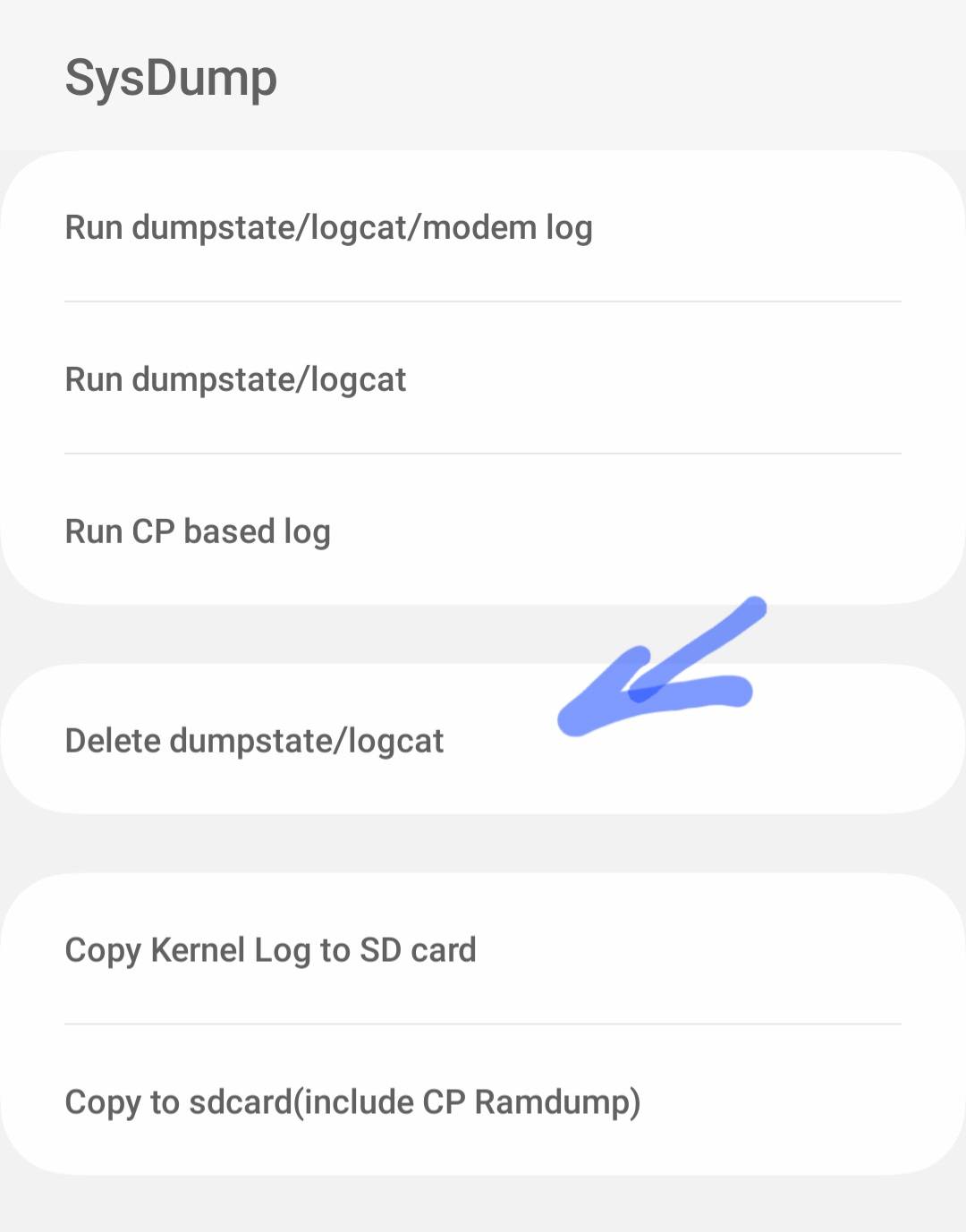This screenshot has width=966, height=1232.
Task: Copy Kernel Log to SD card
Action: click(x=271, y=950)
